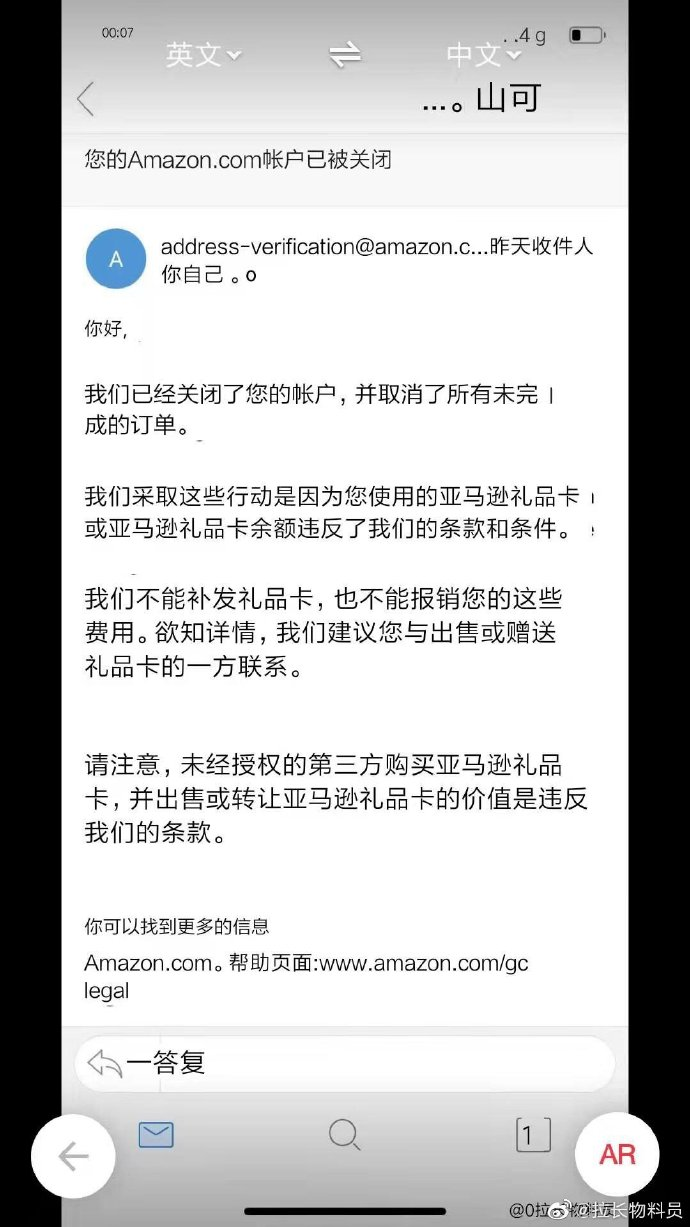Open the target language dropdown 中文

click(484, 54)
